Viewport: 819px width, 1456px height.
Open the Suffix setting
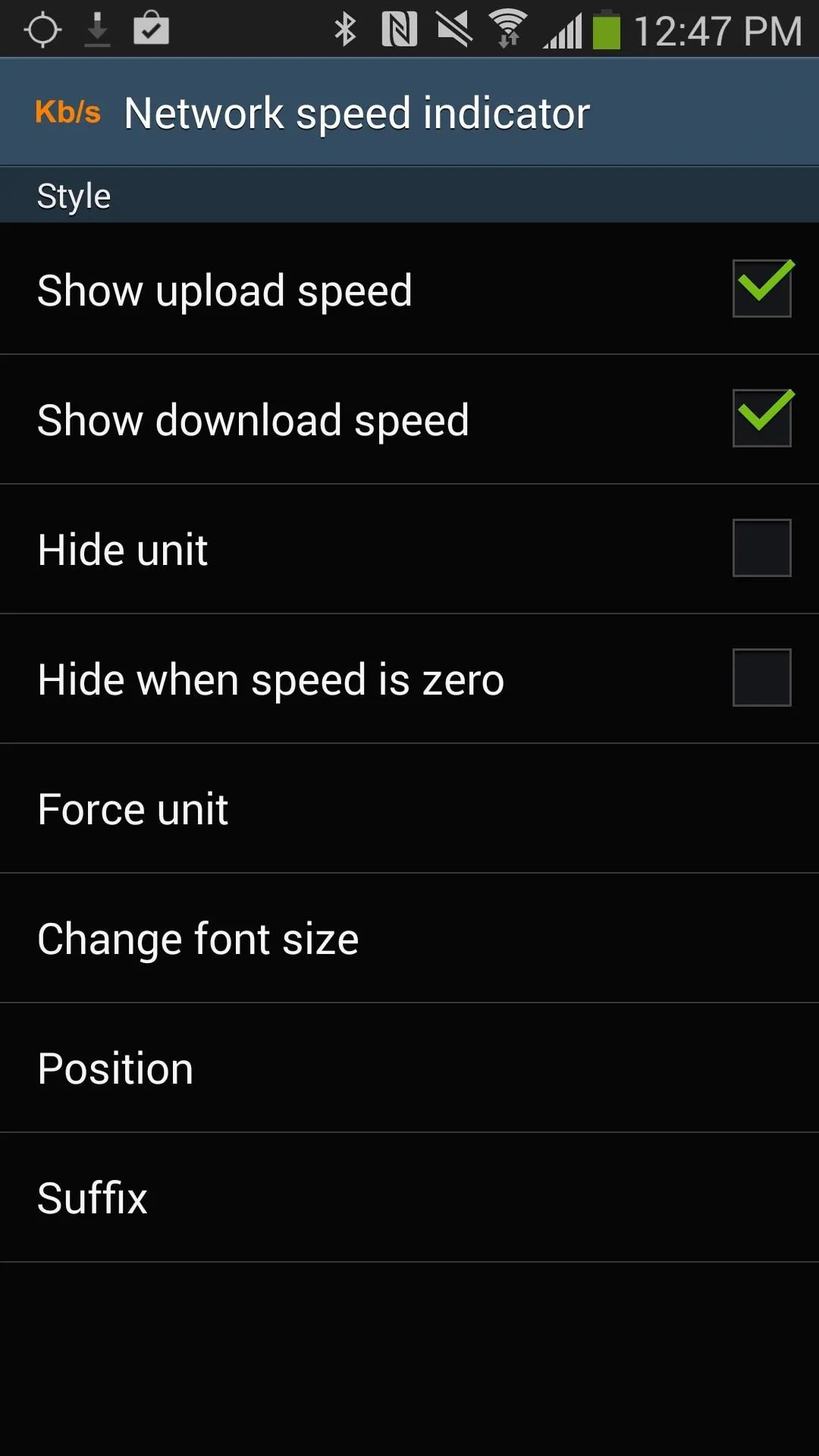click(x=409, y=1197)
